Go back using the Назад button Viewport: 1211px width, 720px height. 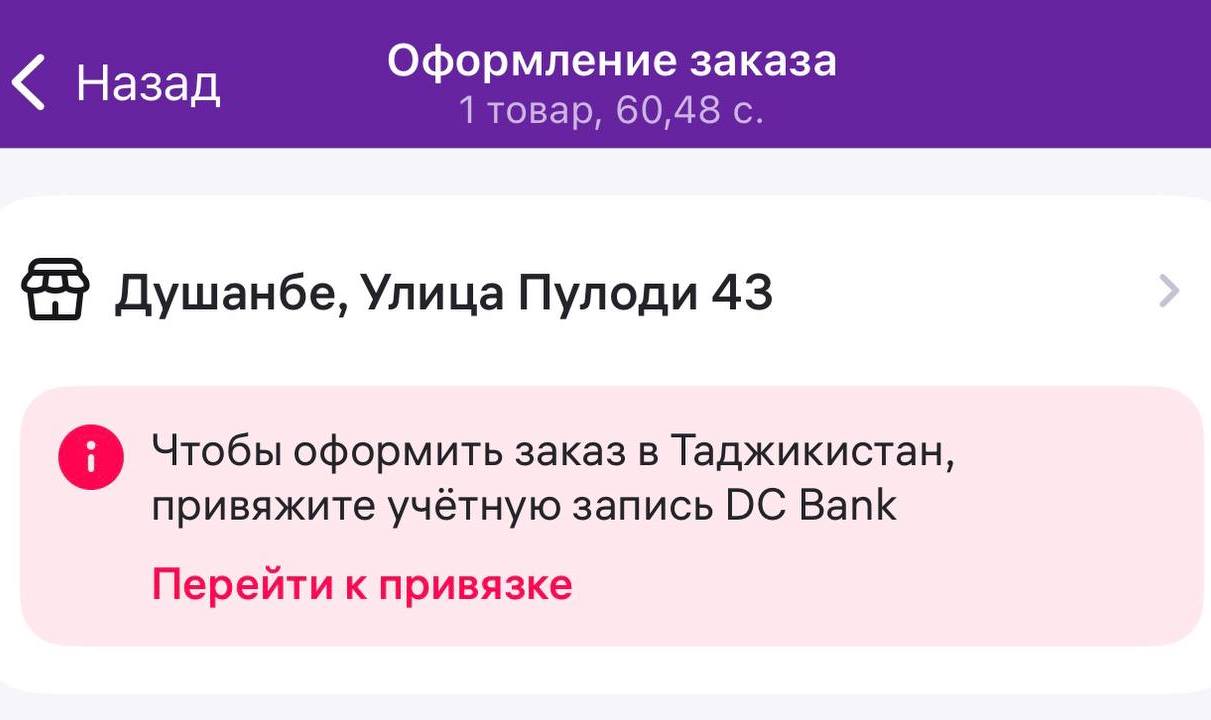click(x=116, y=84)
